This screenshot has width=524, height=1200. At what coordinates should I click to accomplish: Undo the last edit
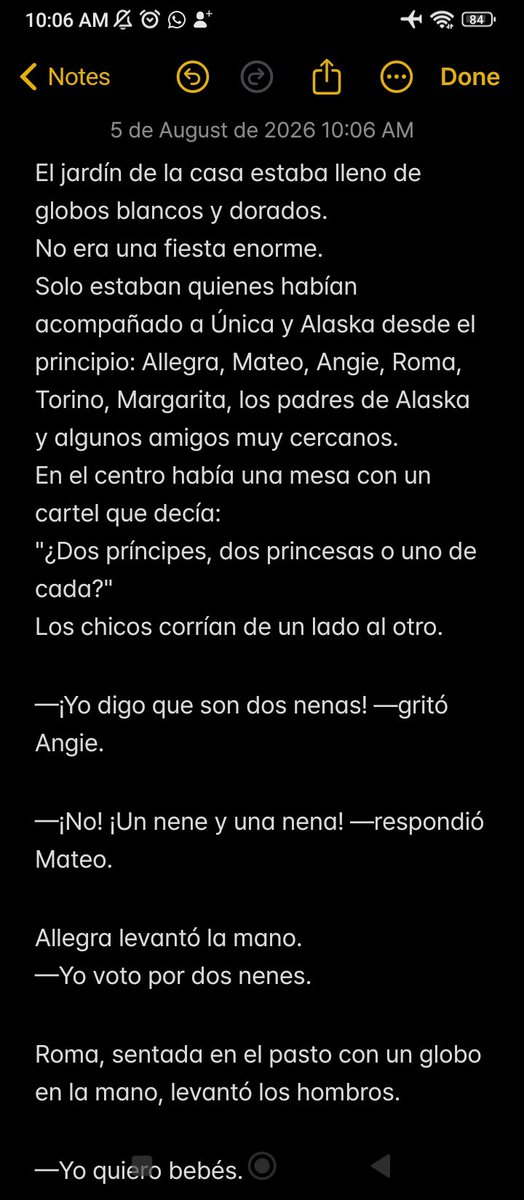[x=192, y=77]
